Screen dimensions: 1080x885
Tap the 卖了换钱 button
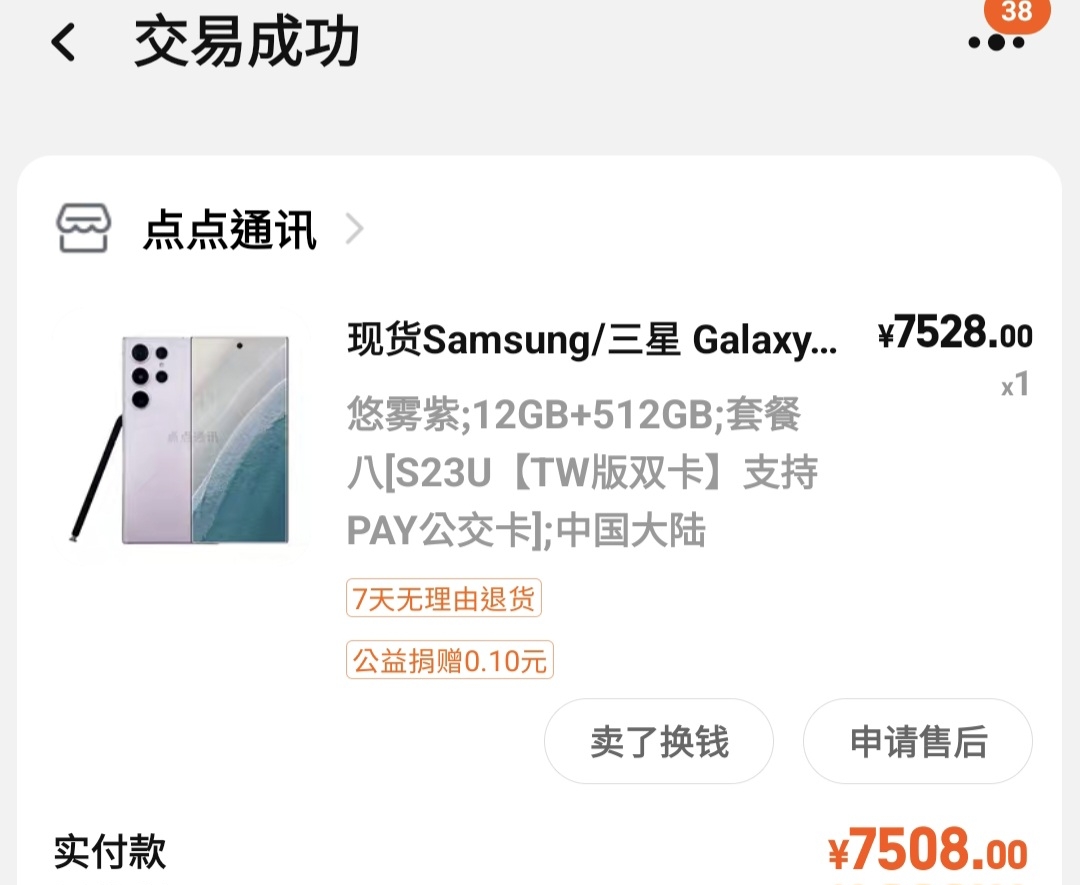point(658,741)
